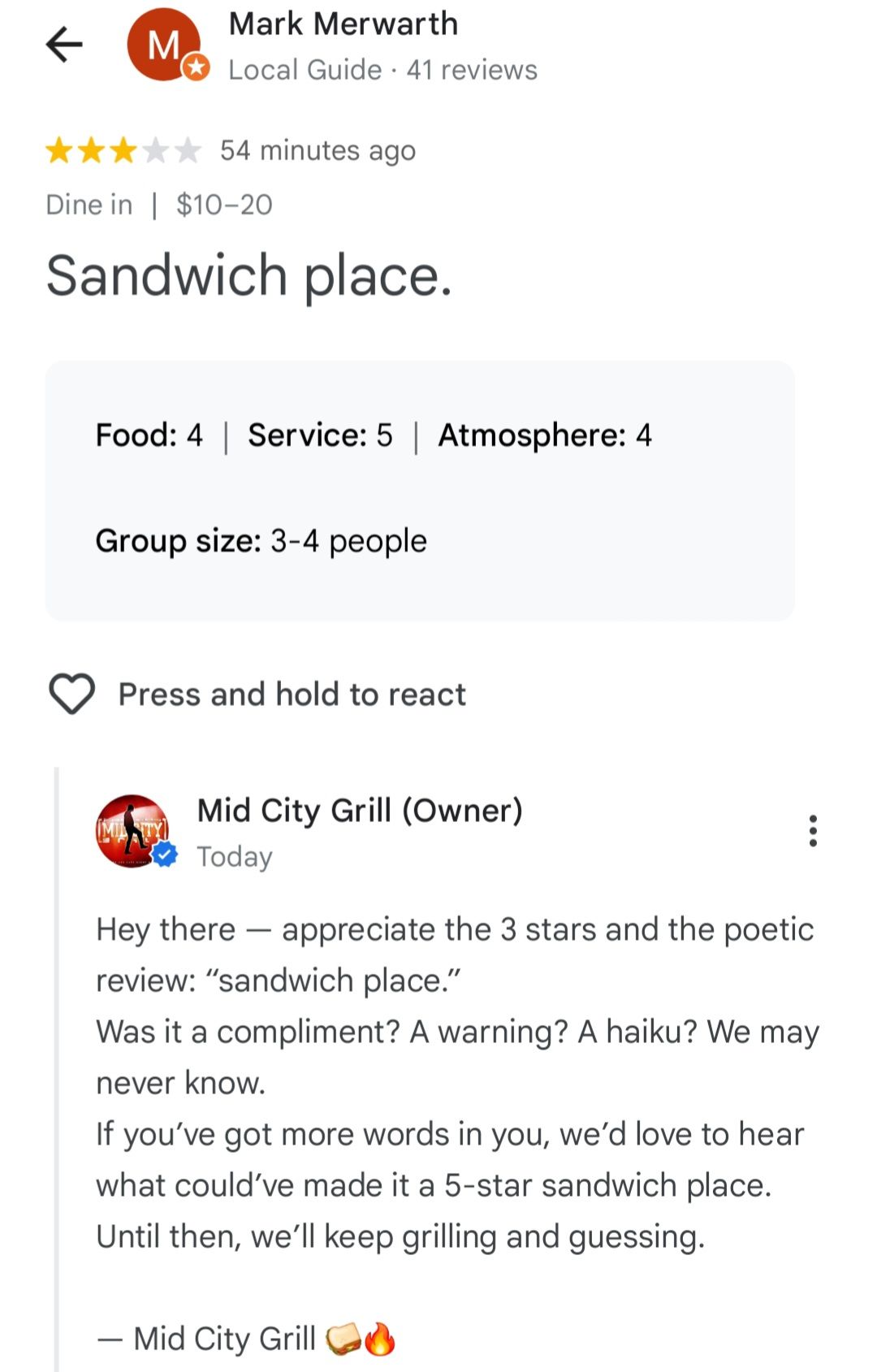
Task: Go back using the arrow
Action: coord(64,45)
